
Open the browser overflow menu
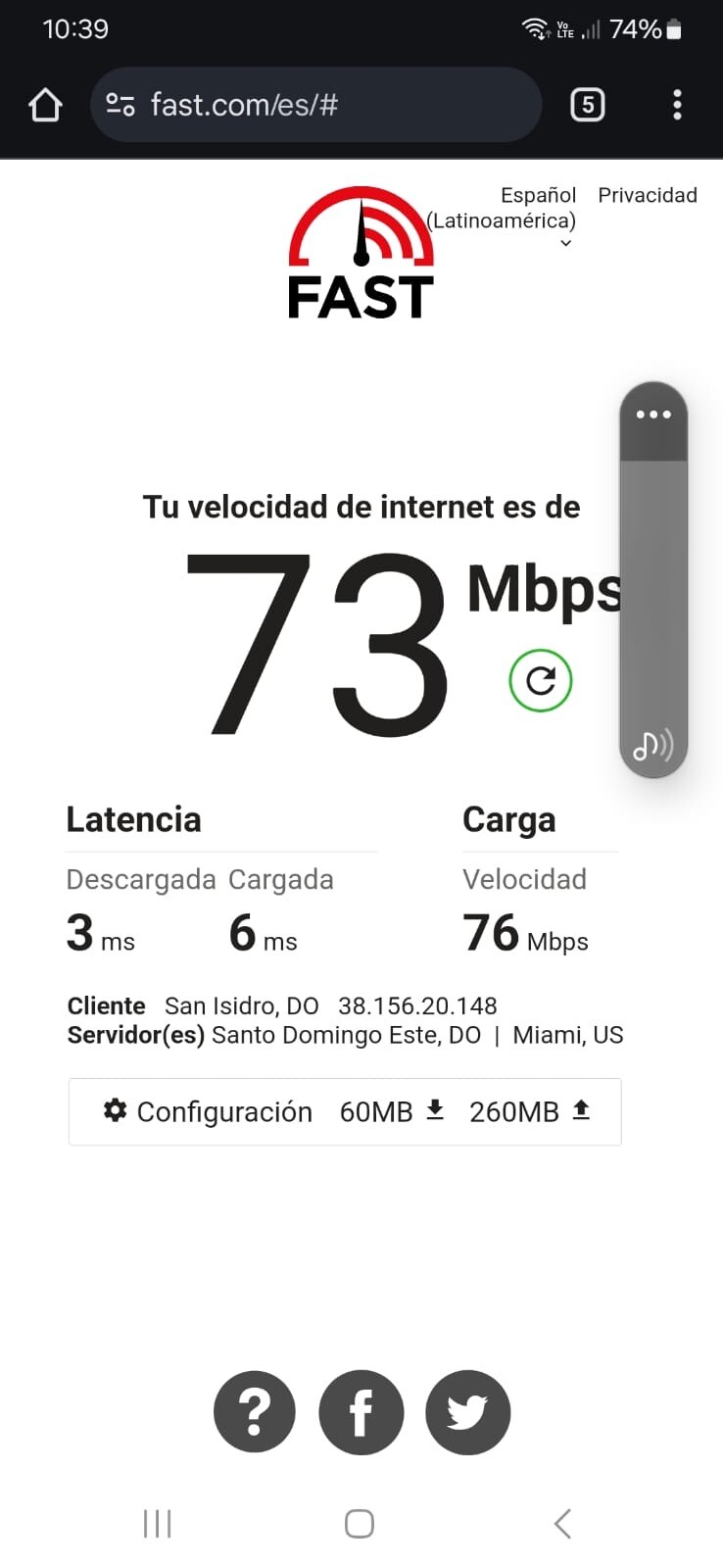(677, 105)
